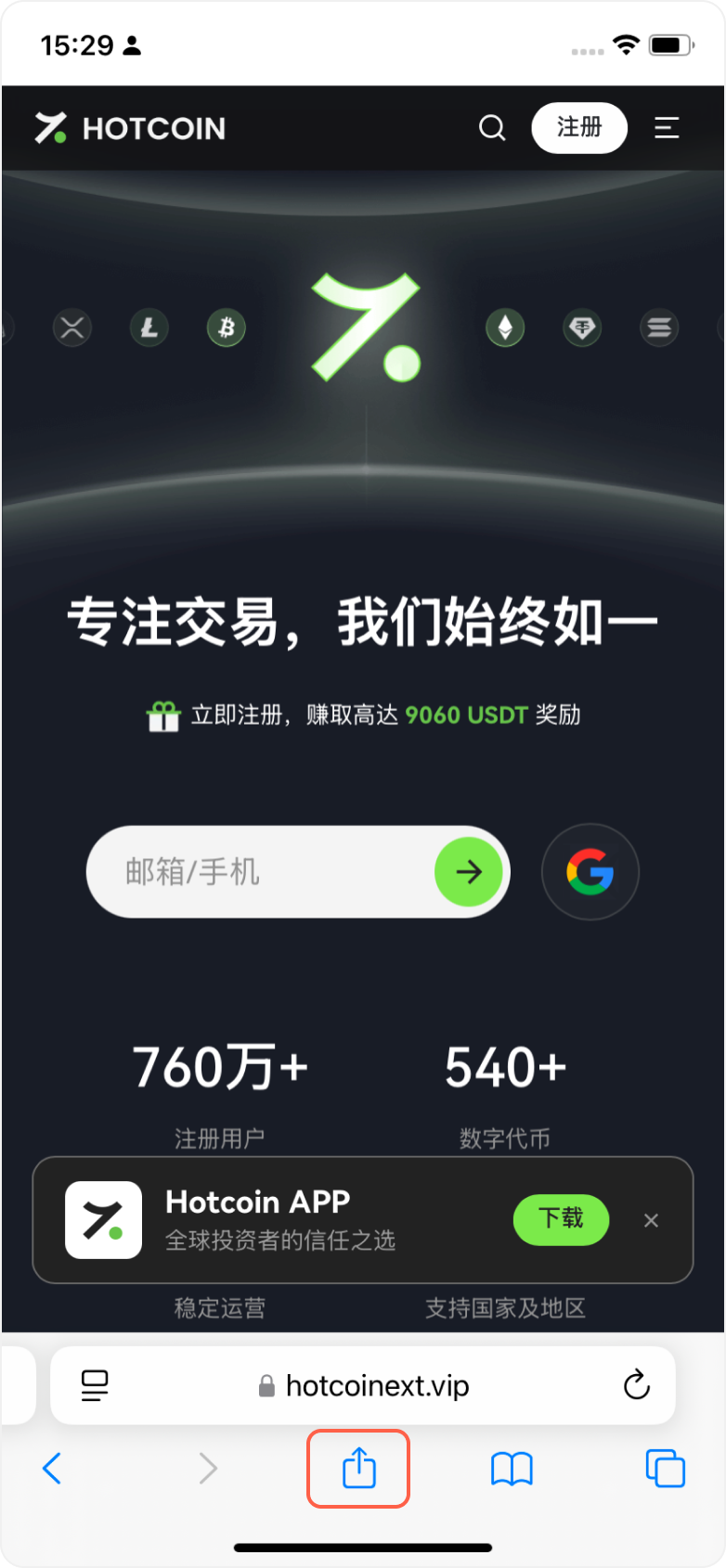726x1568 pixels.
Task: Tap the hotcoinext.vip address bar
Action: point(371,1385)
